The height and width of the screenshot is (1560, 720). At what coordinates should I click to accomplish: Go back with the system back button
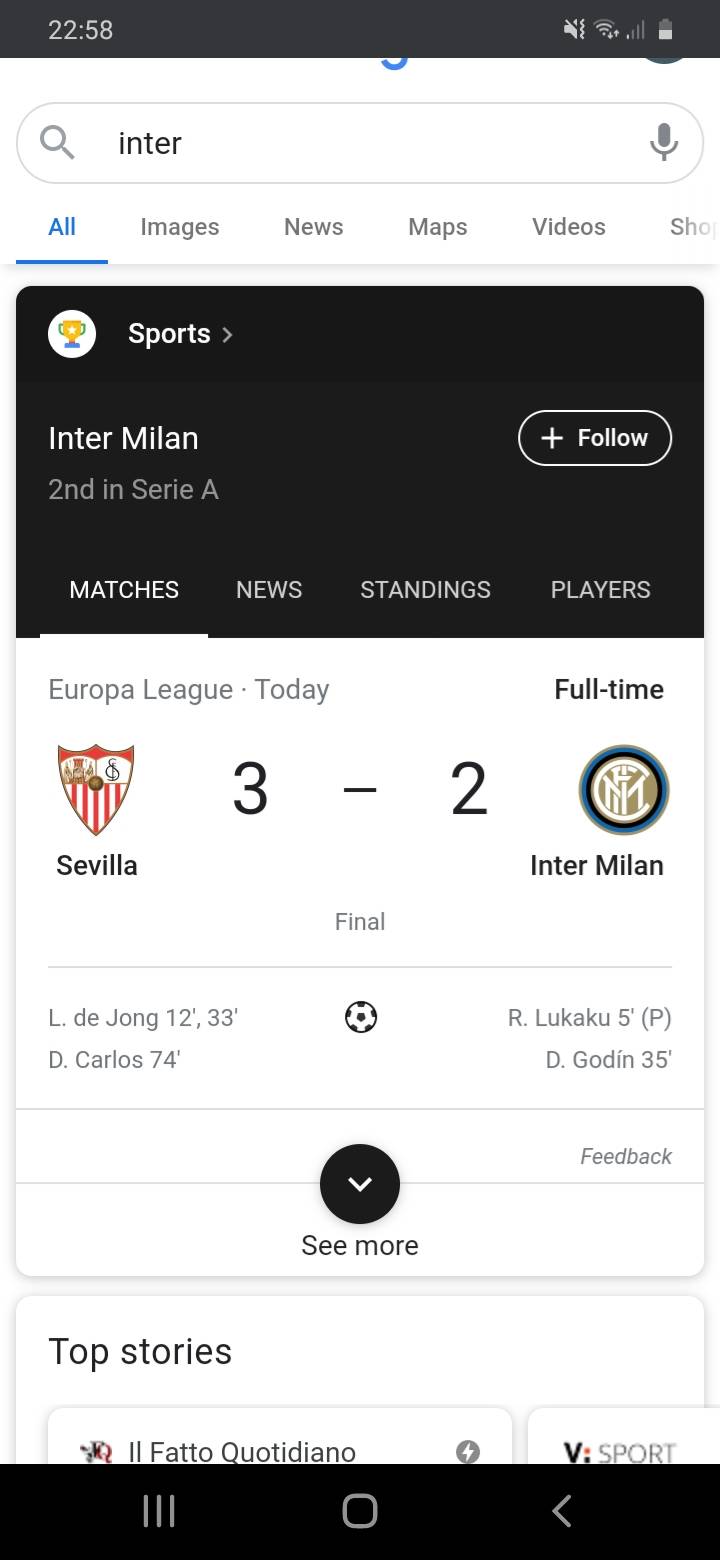pyautogui.click(x=562, y=1511)
